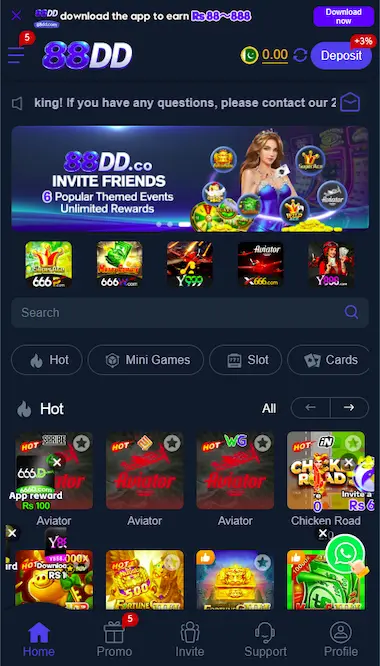This screenshot has height=666, width=380.
Task: Open the Invite Friends promo banner
Action: click(190, 179)
